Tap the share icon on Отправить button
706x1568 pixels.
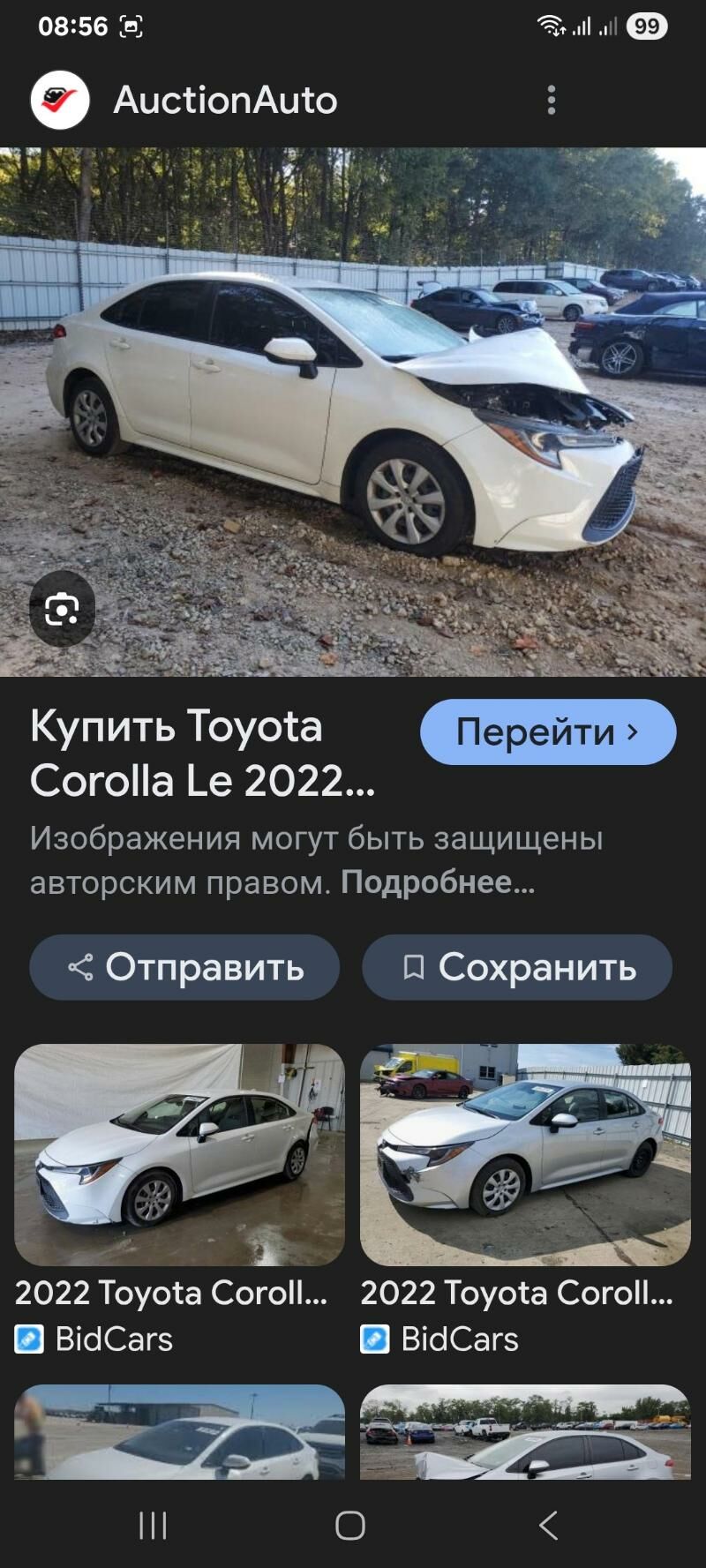pyautogui.click(x=79, y=967)
